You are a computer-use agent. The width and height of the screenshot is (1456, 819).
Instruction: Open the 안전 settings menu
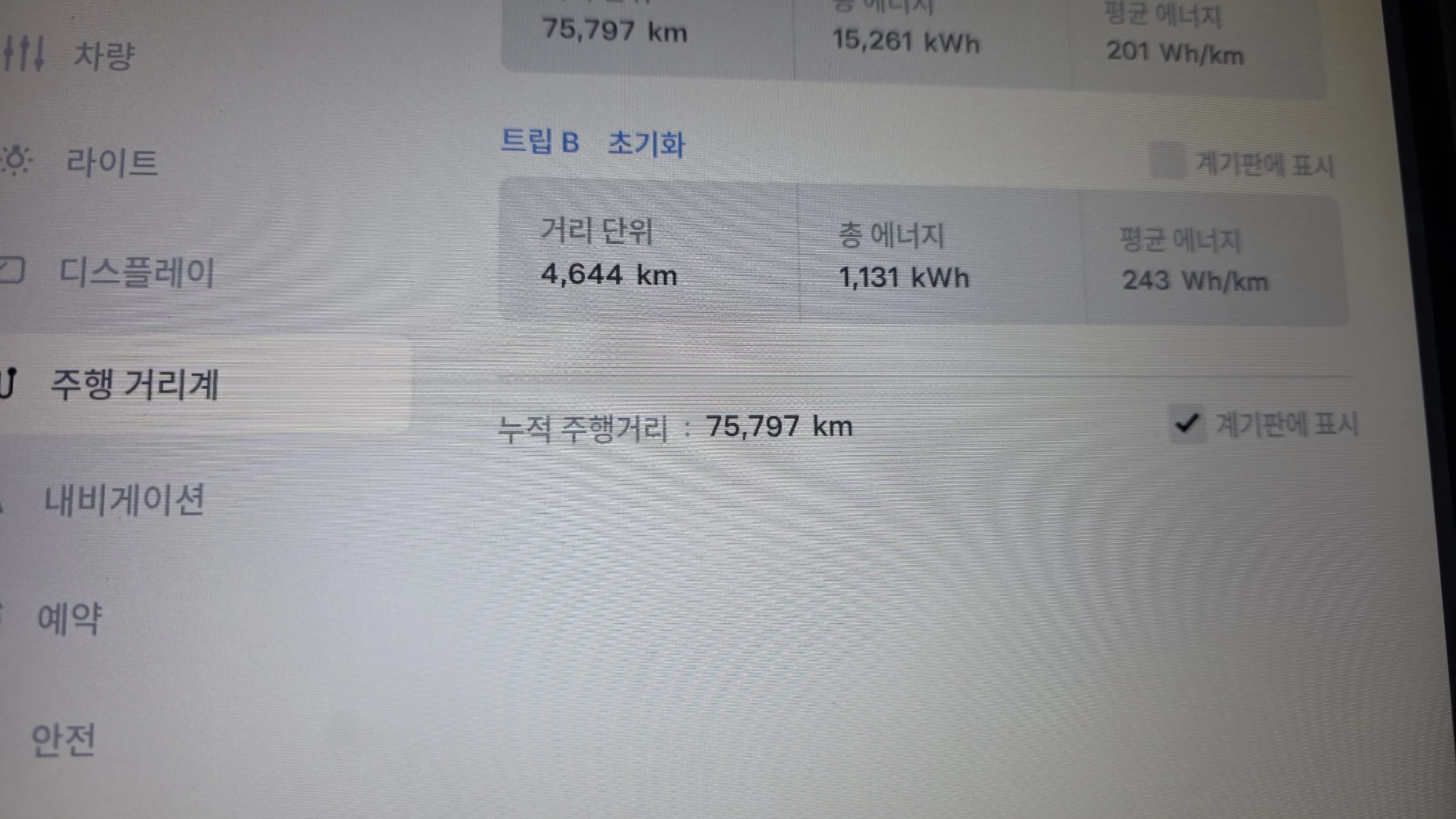[x=64, y=740]
